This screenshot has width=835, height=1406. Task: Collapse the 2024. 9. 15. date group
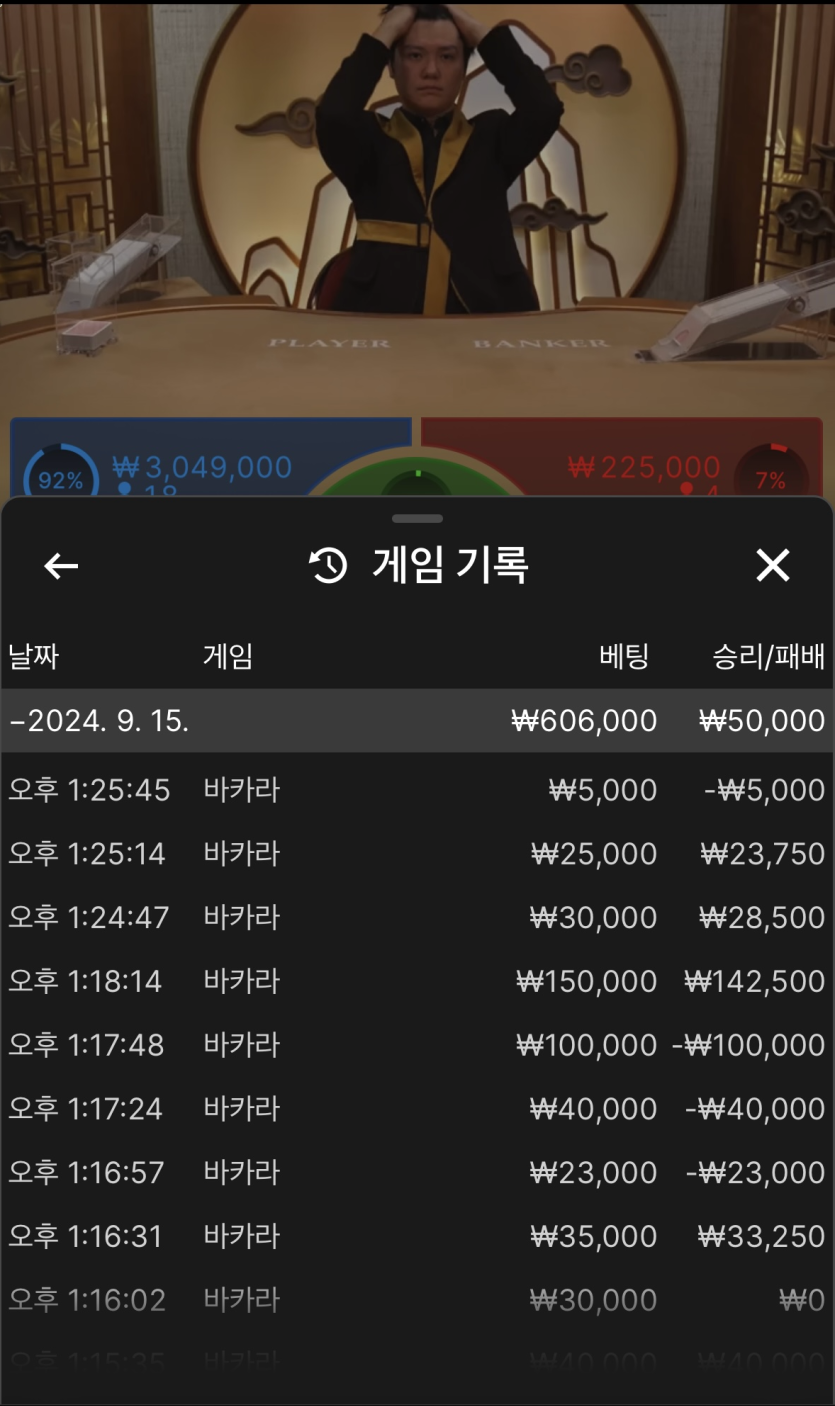(x=100, y=721)
